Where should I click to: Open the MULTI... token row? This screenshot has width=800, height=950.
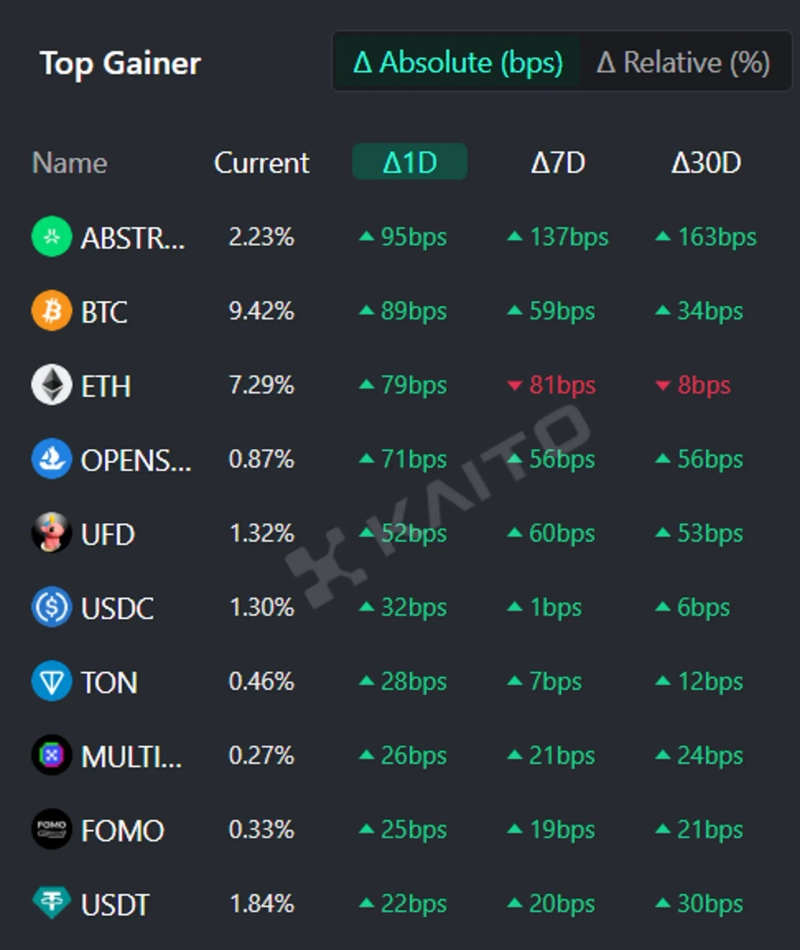coord(131,756)
